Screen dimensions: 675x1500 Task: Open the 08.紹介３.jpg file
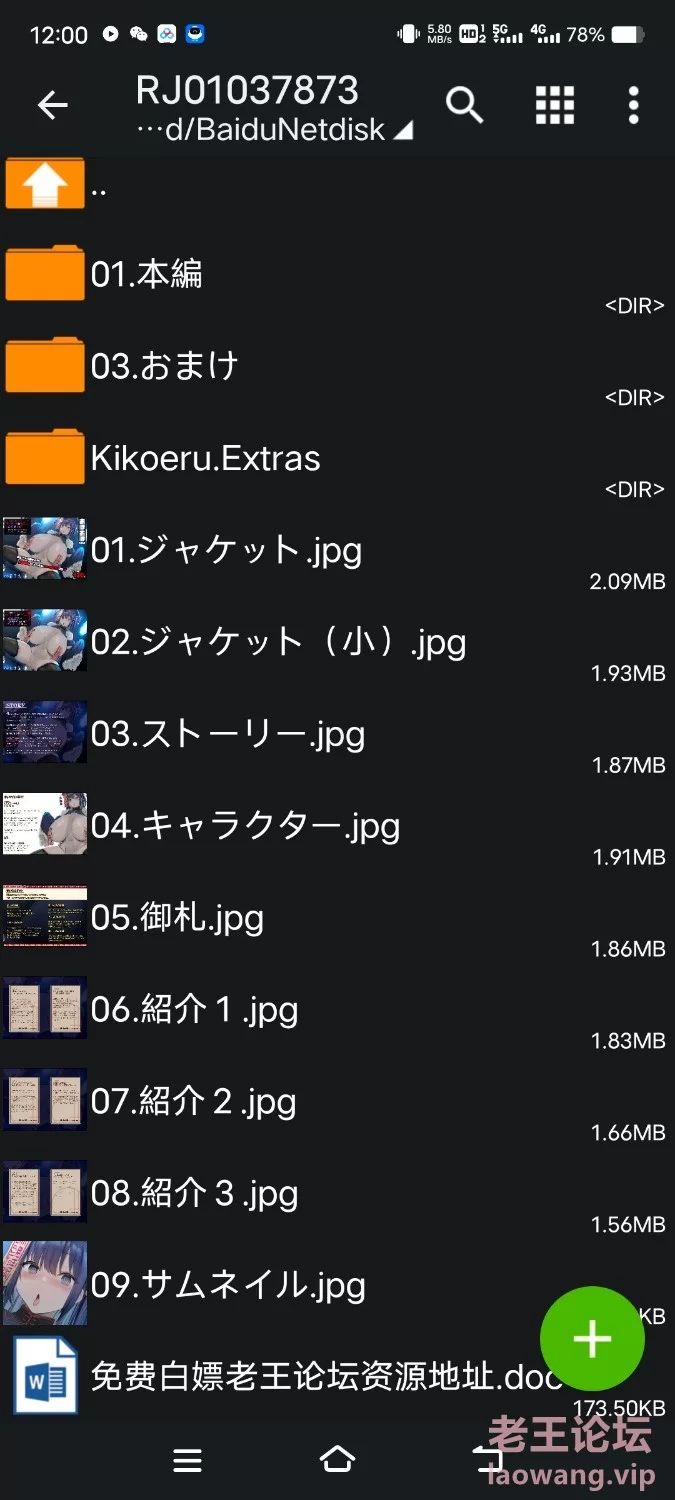click(337, 1193)
